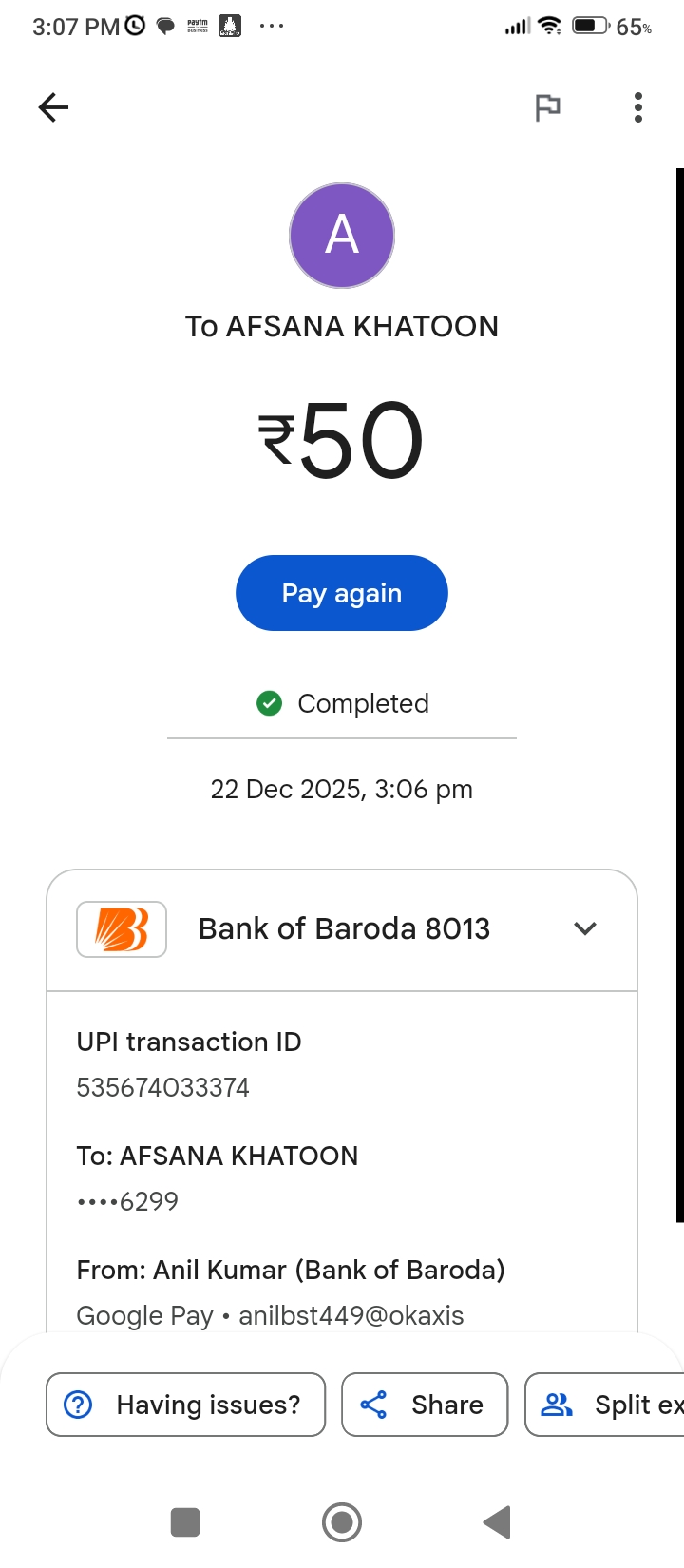Share this payment receipt
Viewport: 684px width, 1568px height.
[425, 1405]
